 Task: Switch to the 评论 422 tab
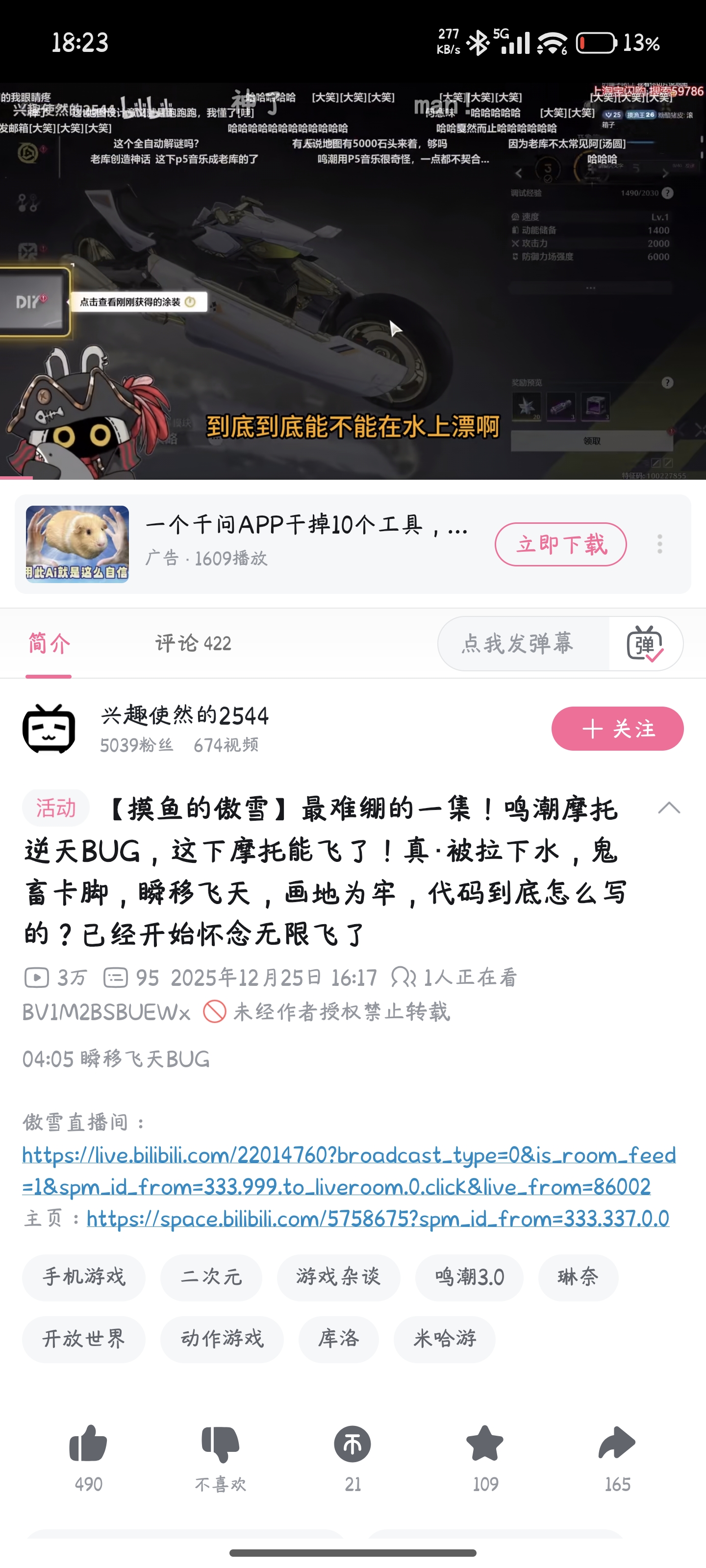coord(193,643)
